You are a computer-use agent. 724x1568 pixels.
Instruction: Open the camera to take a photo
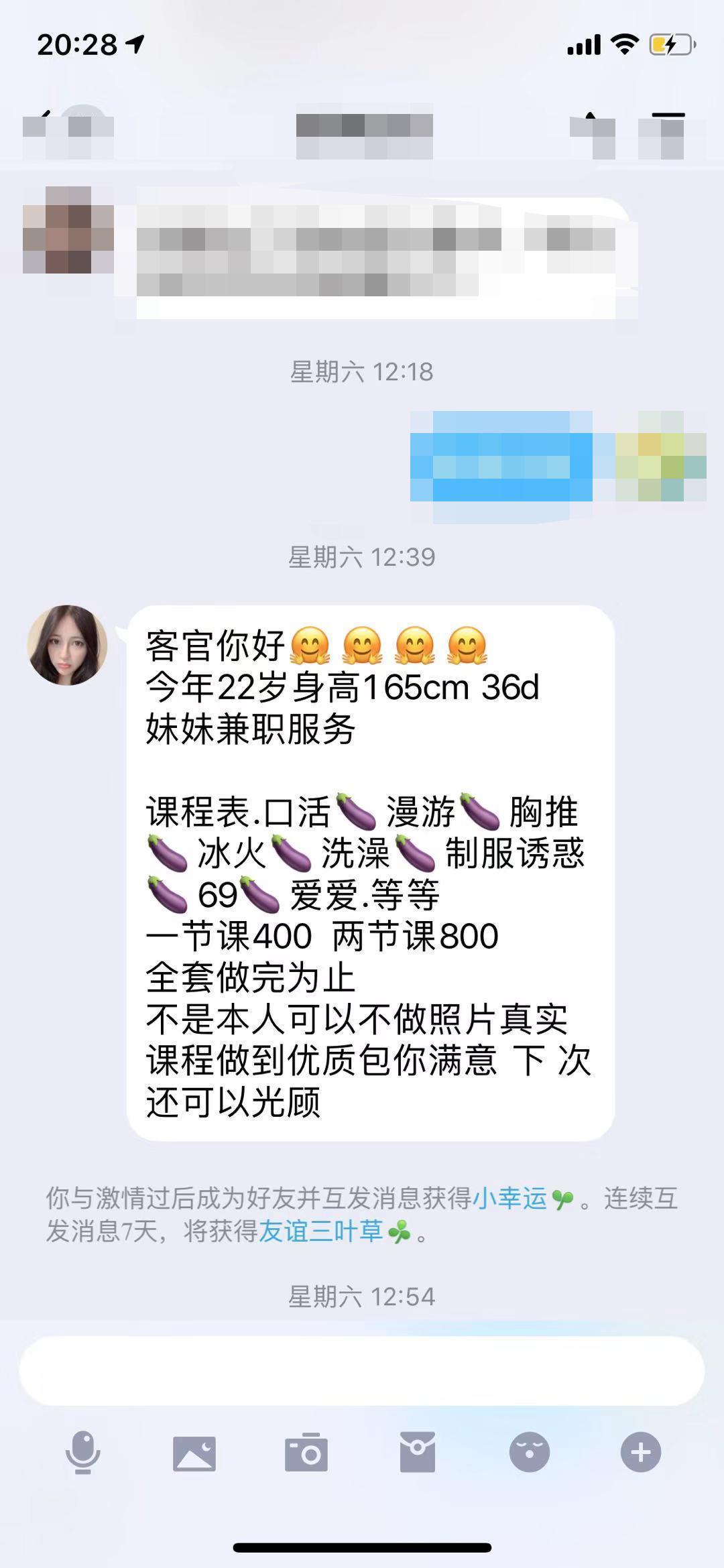[x=306, y=1453]
